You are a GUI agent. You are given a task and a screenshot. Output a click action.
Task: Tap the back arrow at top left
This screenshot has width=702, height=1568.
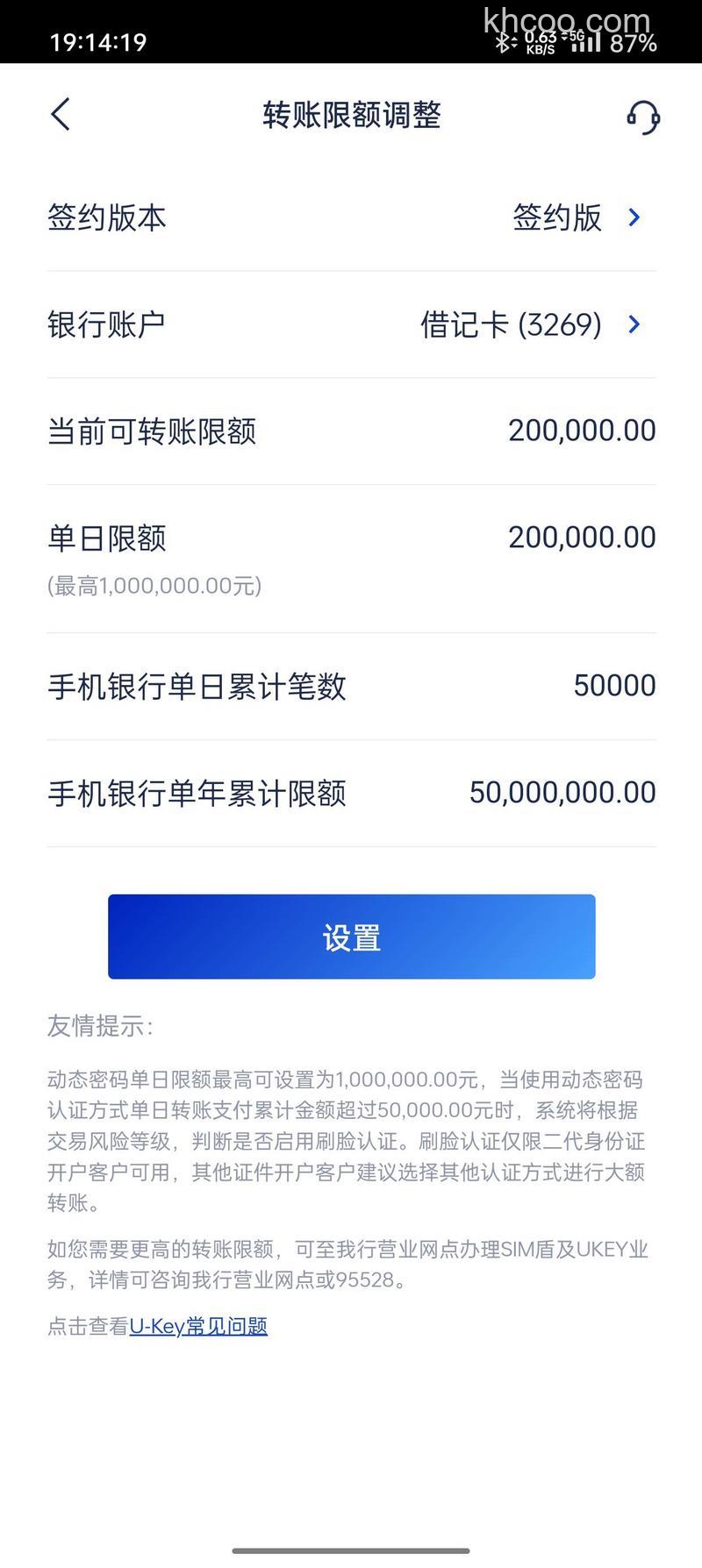(x=60, y=114)
